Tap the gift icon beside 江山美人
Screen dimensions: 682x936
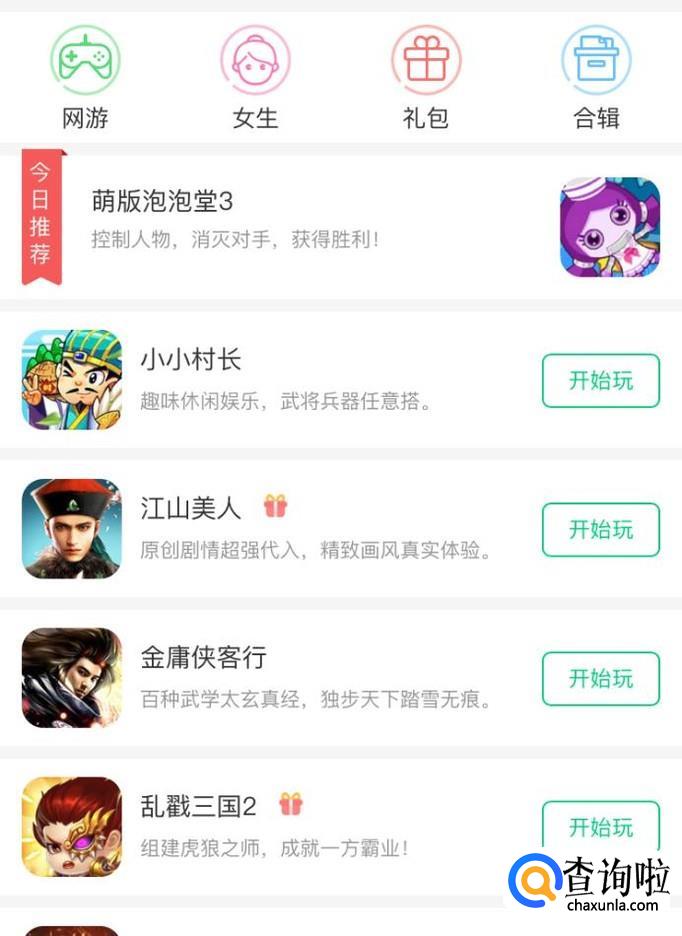coord(276,506)
